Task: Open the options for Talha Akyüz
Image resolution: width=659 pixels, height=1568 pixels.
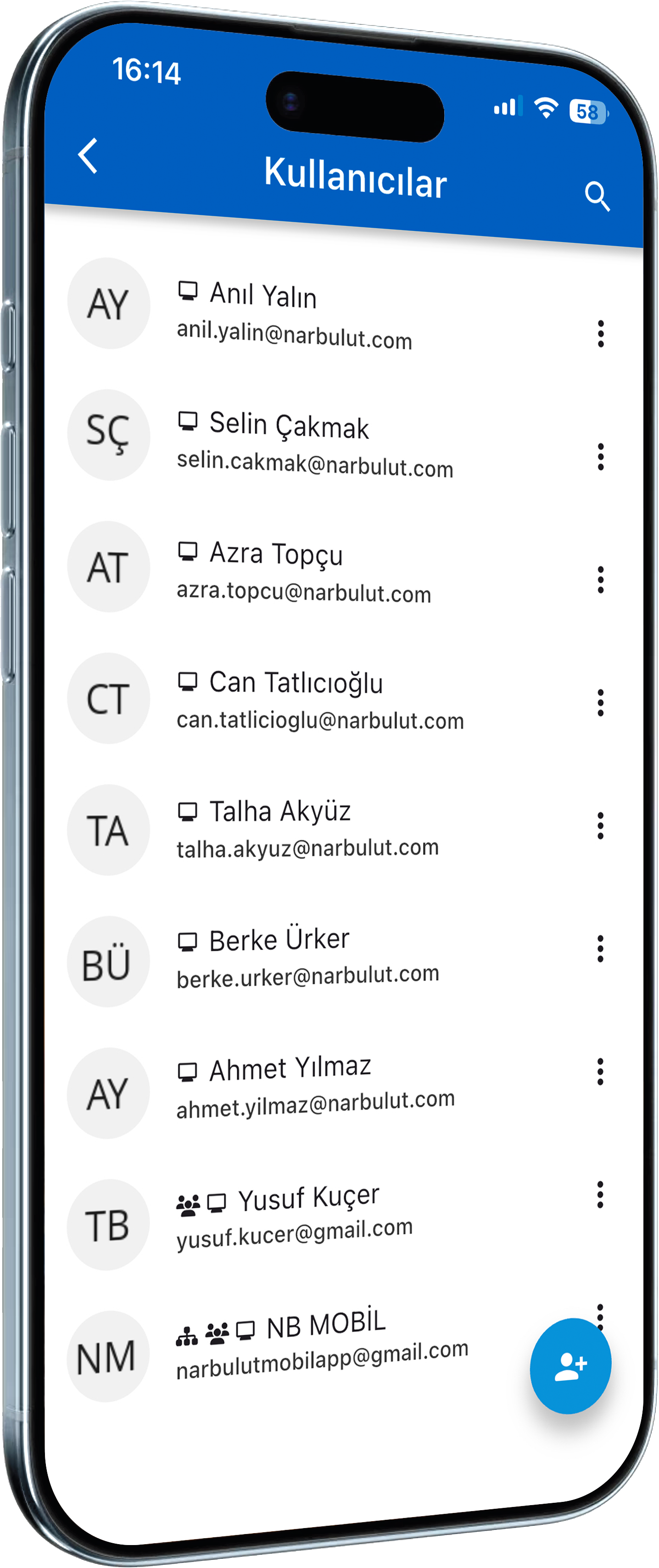Action: pyautogui.click(x=601, y=826)
